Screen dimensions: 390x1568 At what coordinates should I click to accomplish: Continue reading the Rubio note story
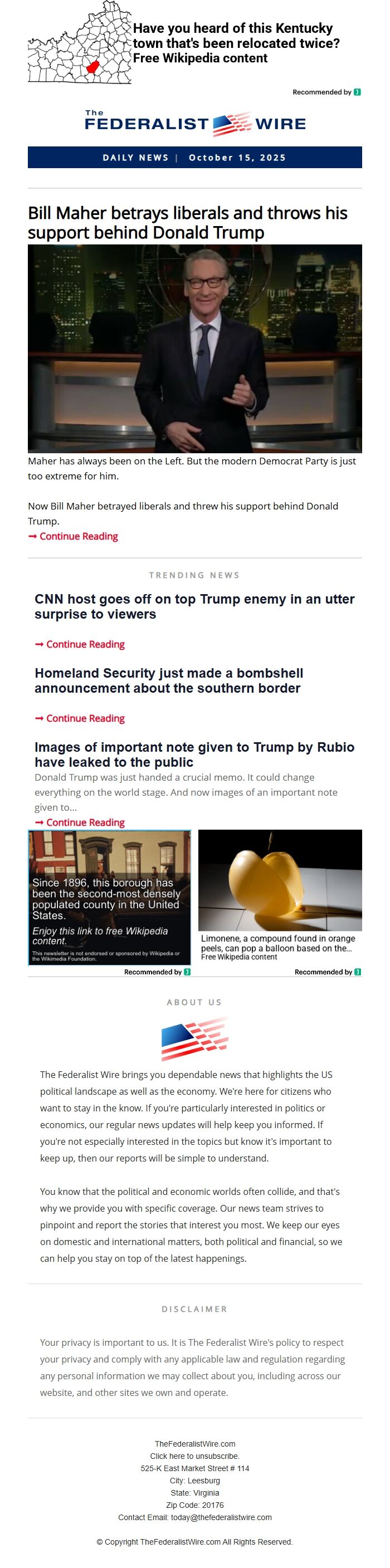pos(85,822)
